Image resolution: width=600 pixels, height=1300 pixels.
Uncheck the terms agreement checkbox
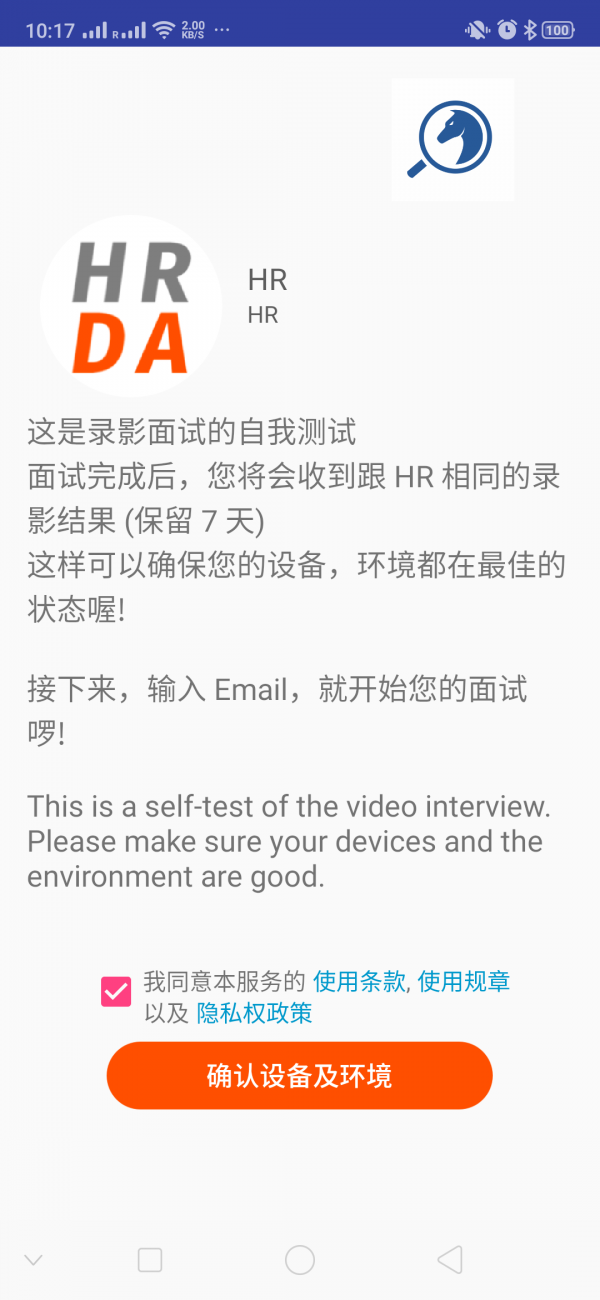116,991
